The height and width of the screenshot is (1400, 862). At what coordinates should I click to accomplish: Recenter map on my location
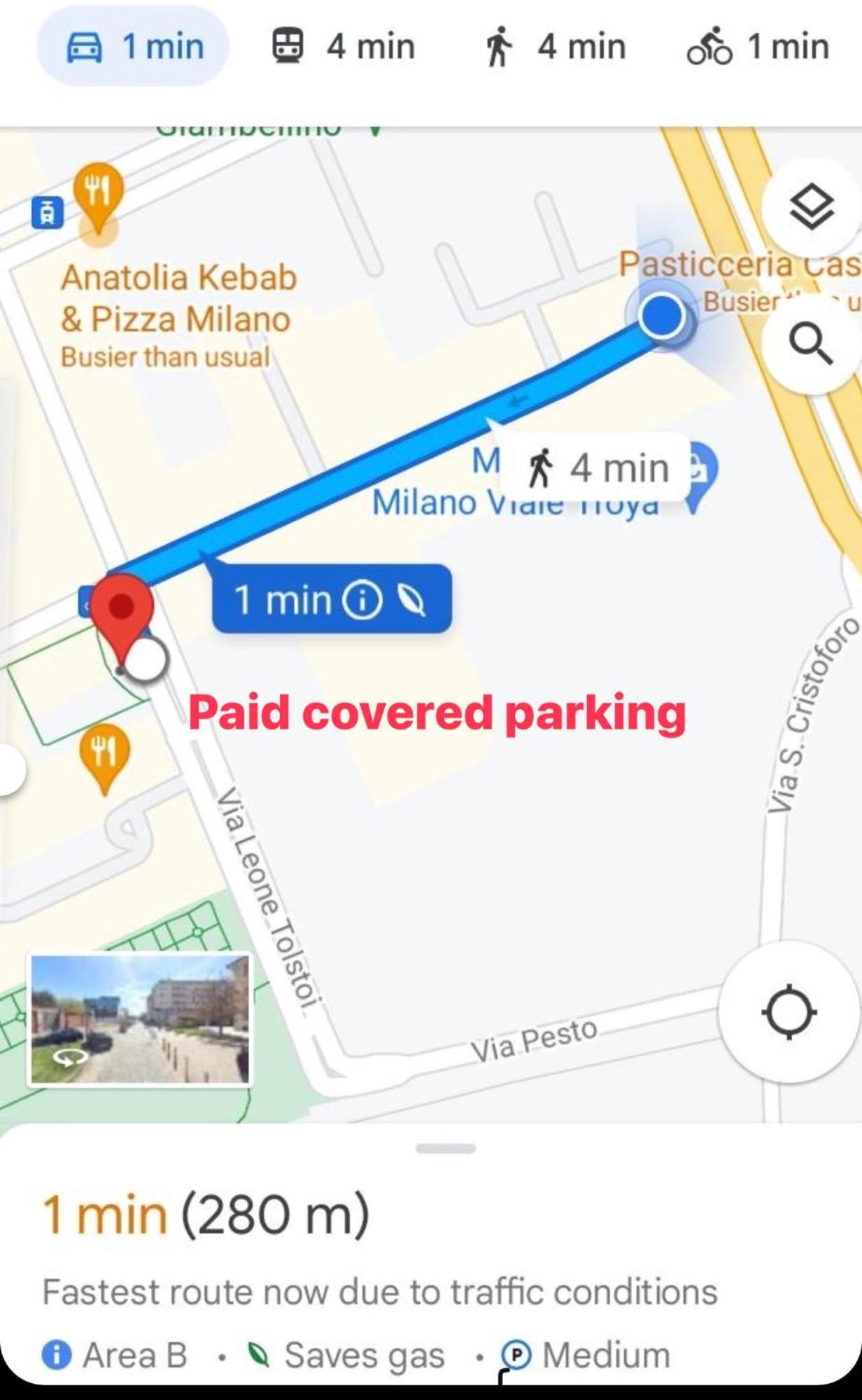click(x=789, y=1013)
